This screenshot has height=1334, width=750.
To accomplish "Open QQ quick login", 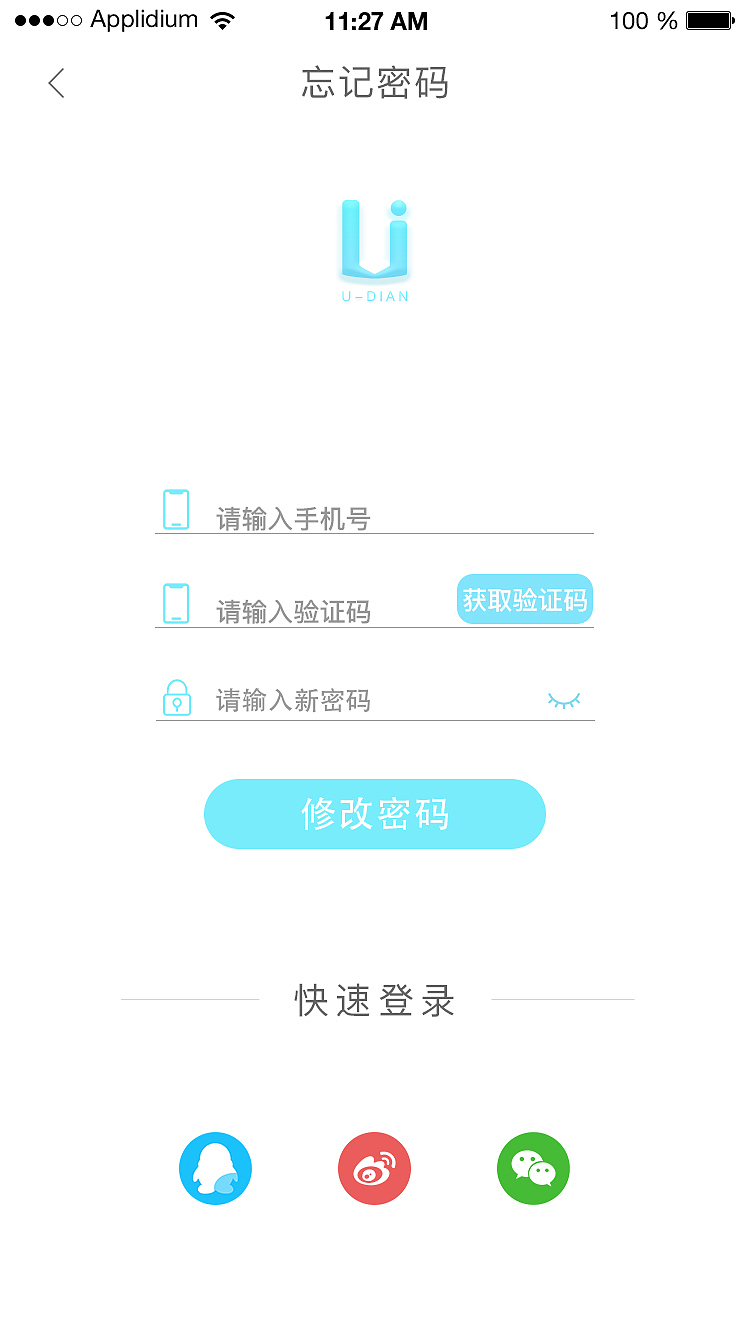I will tap(215, 1168).
